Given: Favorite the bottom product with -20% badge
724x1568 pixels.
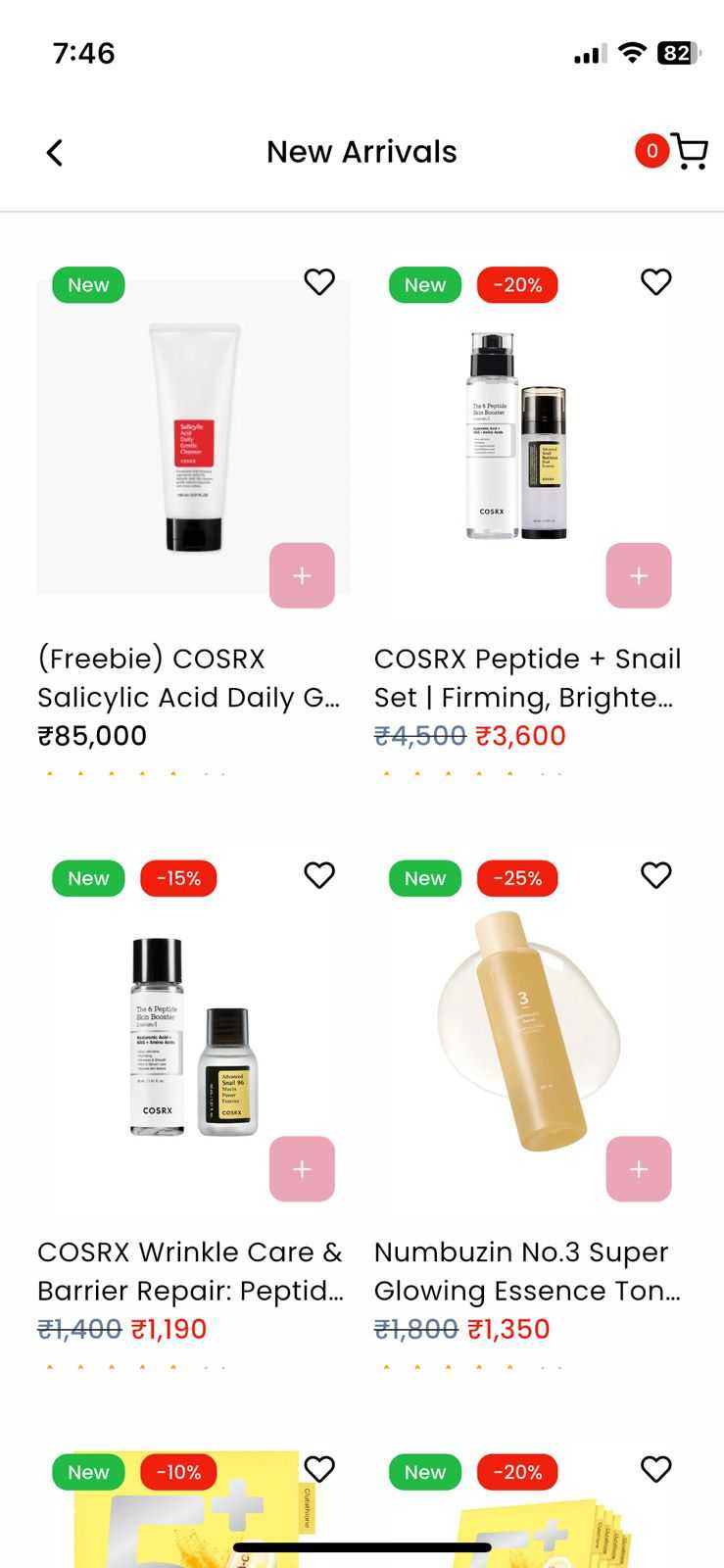Looking at the screenshot, I should click(x=655, y=1469).
